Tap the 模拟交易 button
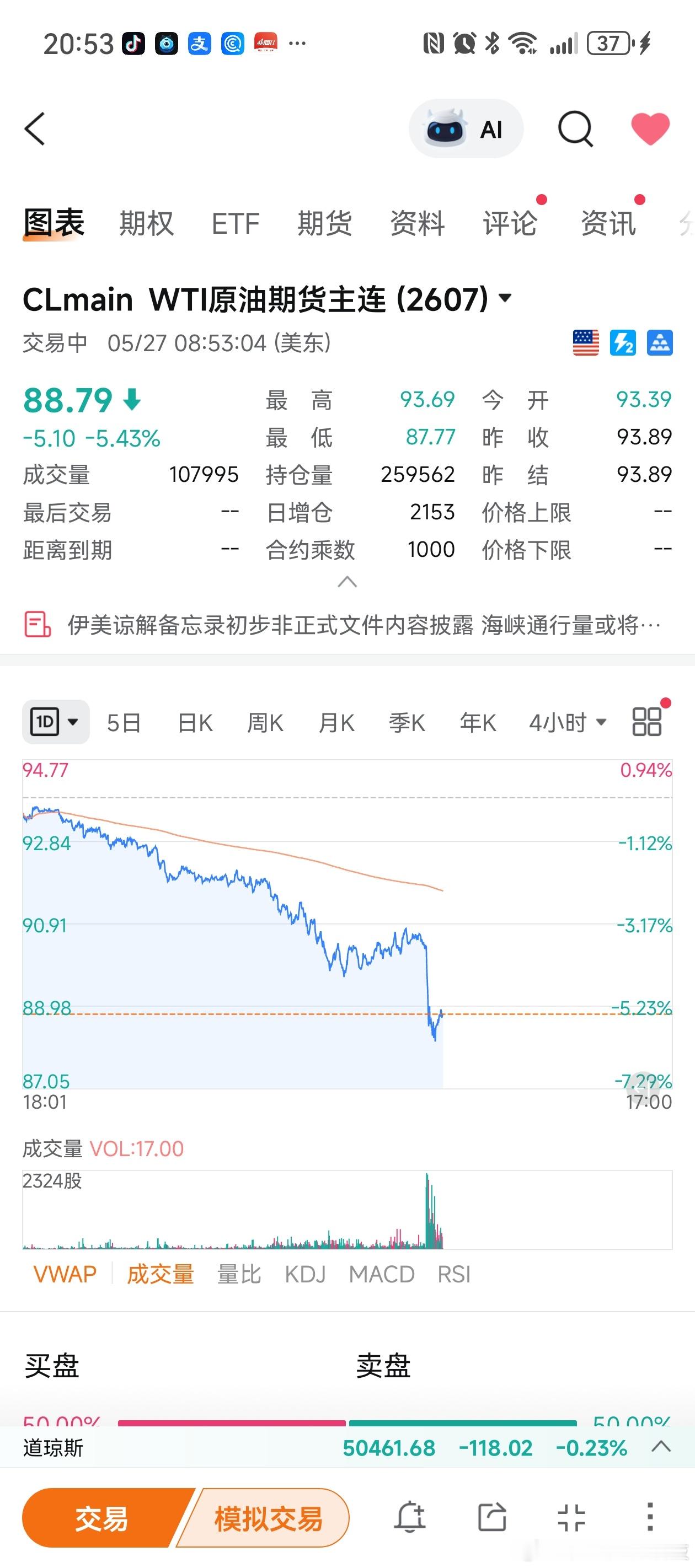The width and height of the screenshot is (695, 1568). [268, 1517]
